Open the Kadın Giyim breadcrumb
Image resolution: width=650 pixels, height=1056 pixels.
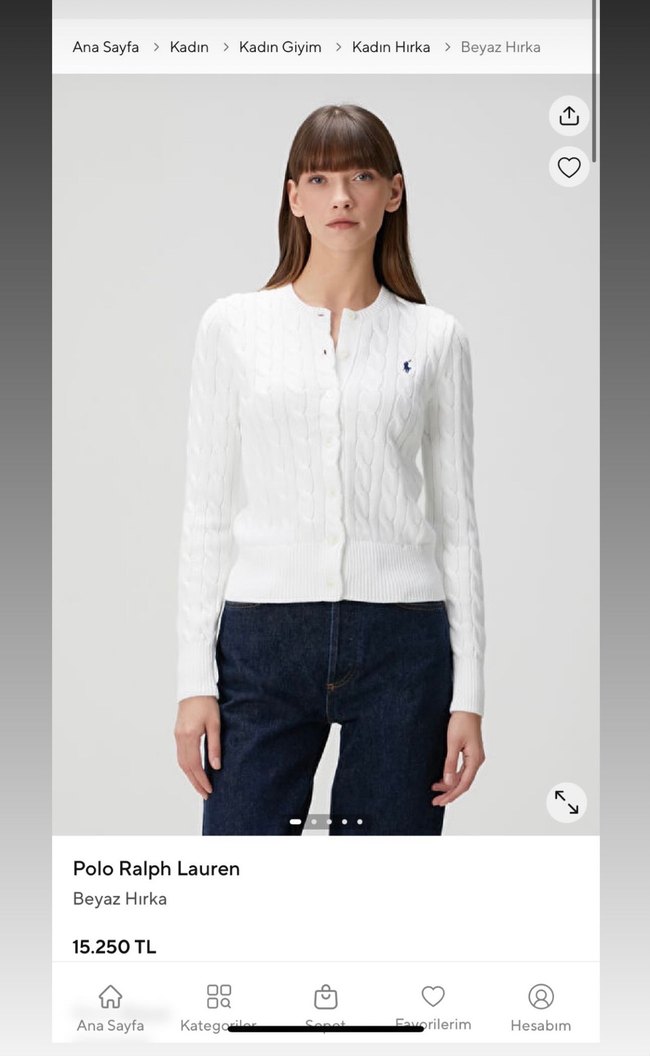(x=280, y=47)
